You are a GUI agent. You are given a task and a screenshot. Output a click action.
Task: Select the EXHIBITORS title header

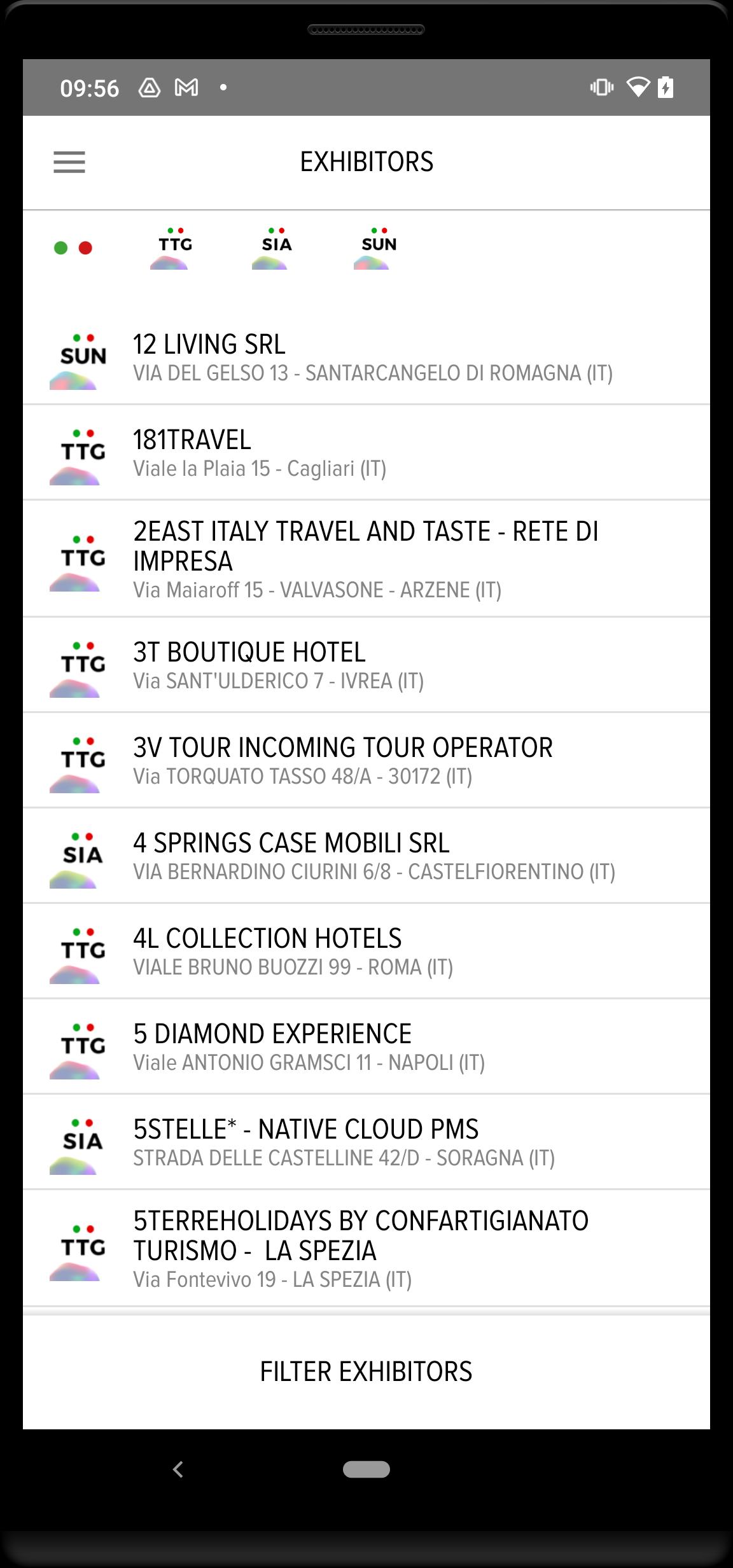366,162
